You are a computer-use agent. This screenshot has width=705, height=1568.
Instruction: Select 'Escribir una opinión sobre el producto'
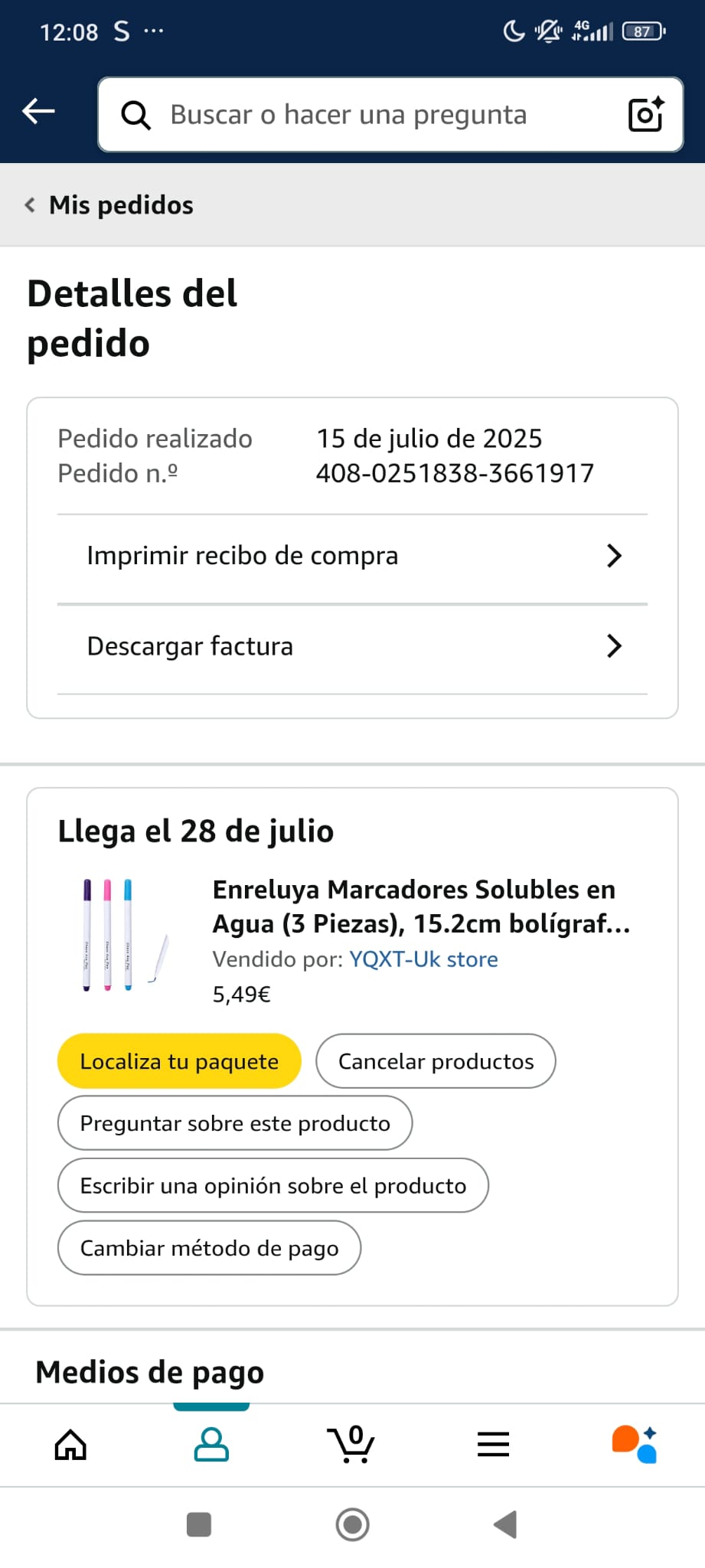[273, 1186]
